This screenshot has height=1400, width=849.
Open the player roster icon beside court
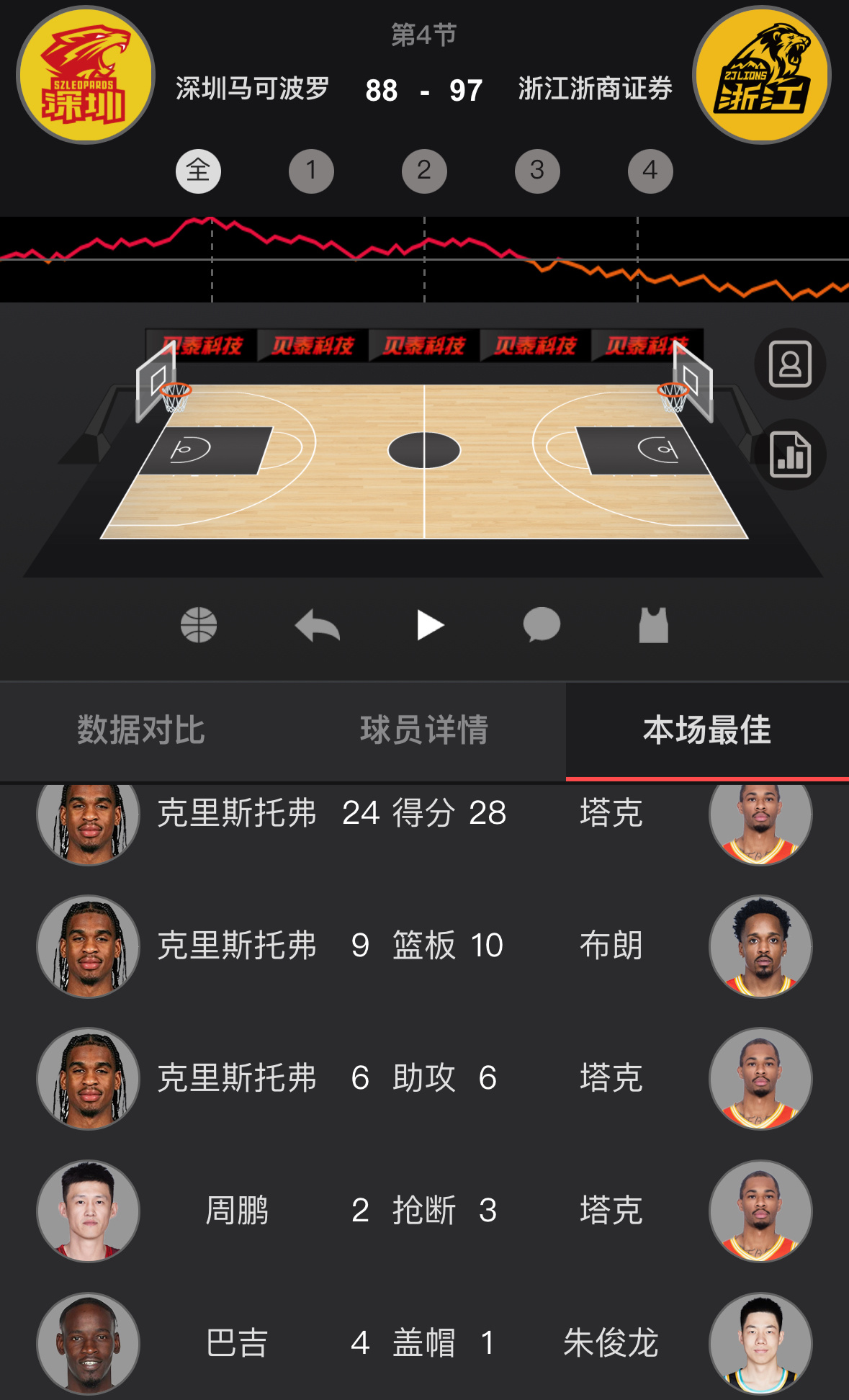(x=790, y=364)
